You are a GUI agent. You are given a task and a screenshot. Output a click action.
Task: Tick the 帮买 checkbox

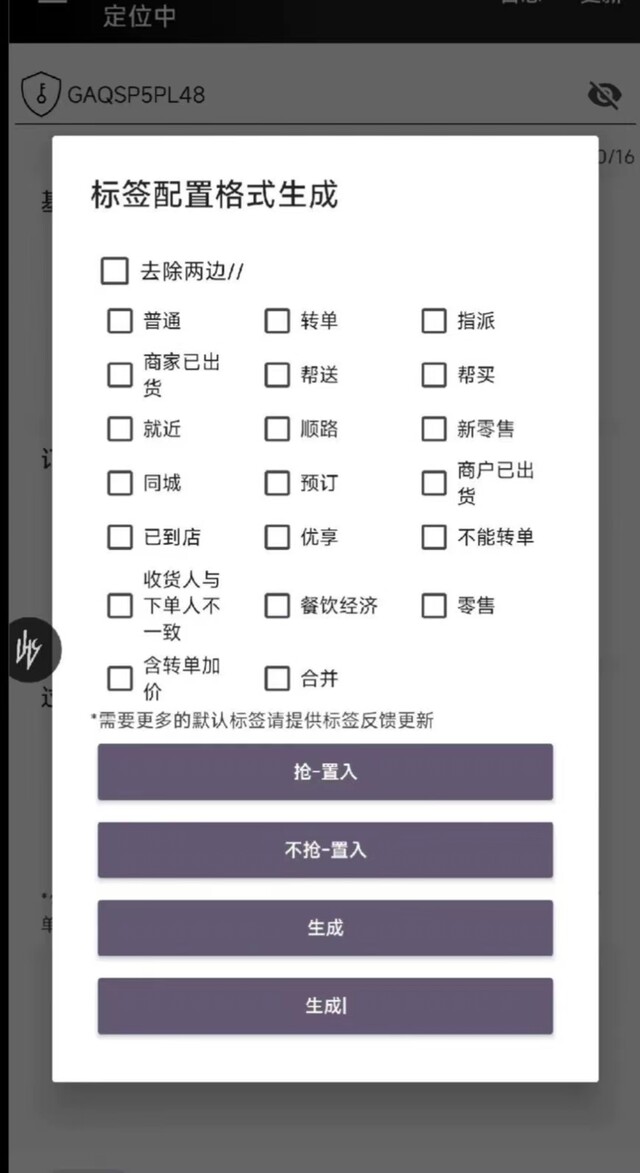[x=434, y=375]
